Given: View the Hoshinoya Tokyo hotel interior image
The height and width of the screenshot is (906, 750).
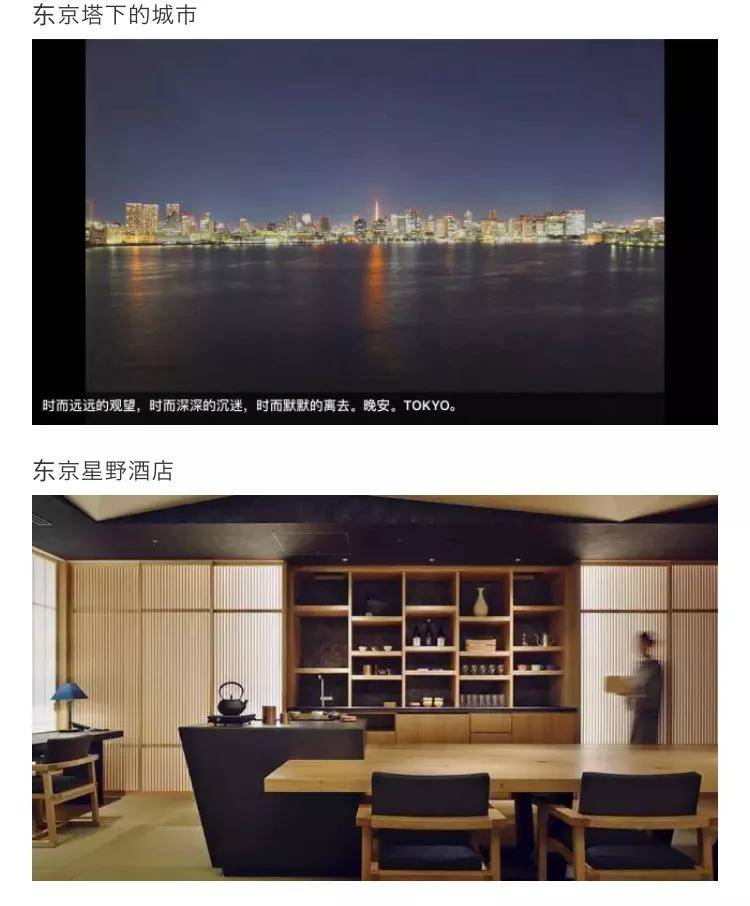Looking at the screenshot, I should pos(374,687).
